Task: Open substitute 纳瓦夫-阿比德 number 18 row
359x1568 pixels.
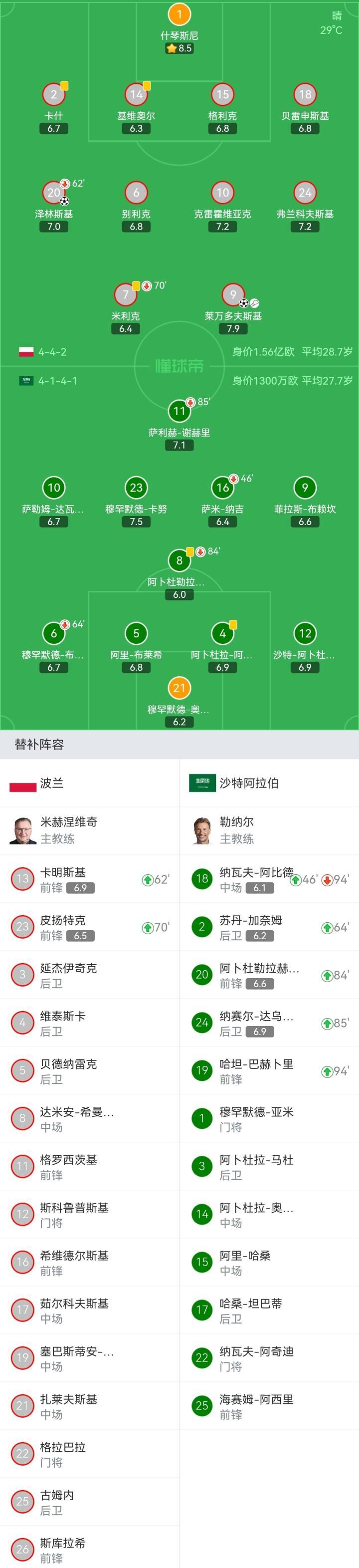Action: (269, 879)
